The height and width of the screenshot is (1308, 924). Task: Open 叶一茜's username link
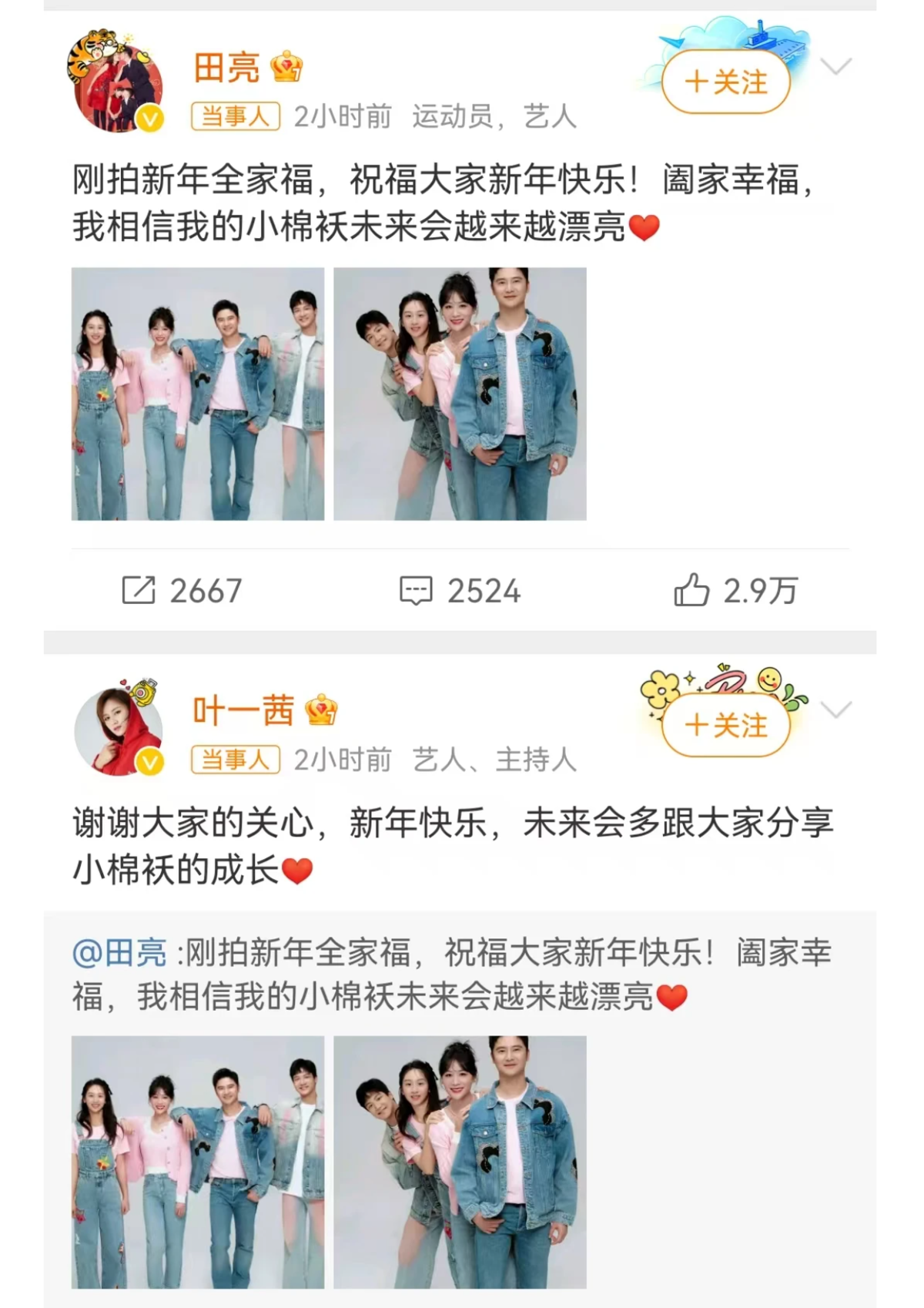(243, 711)
